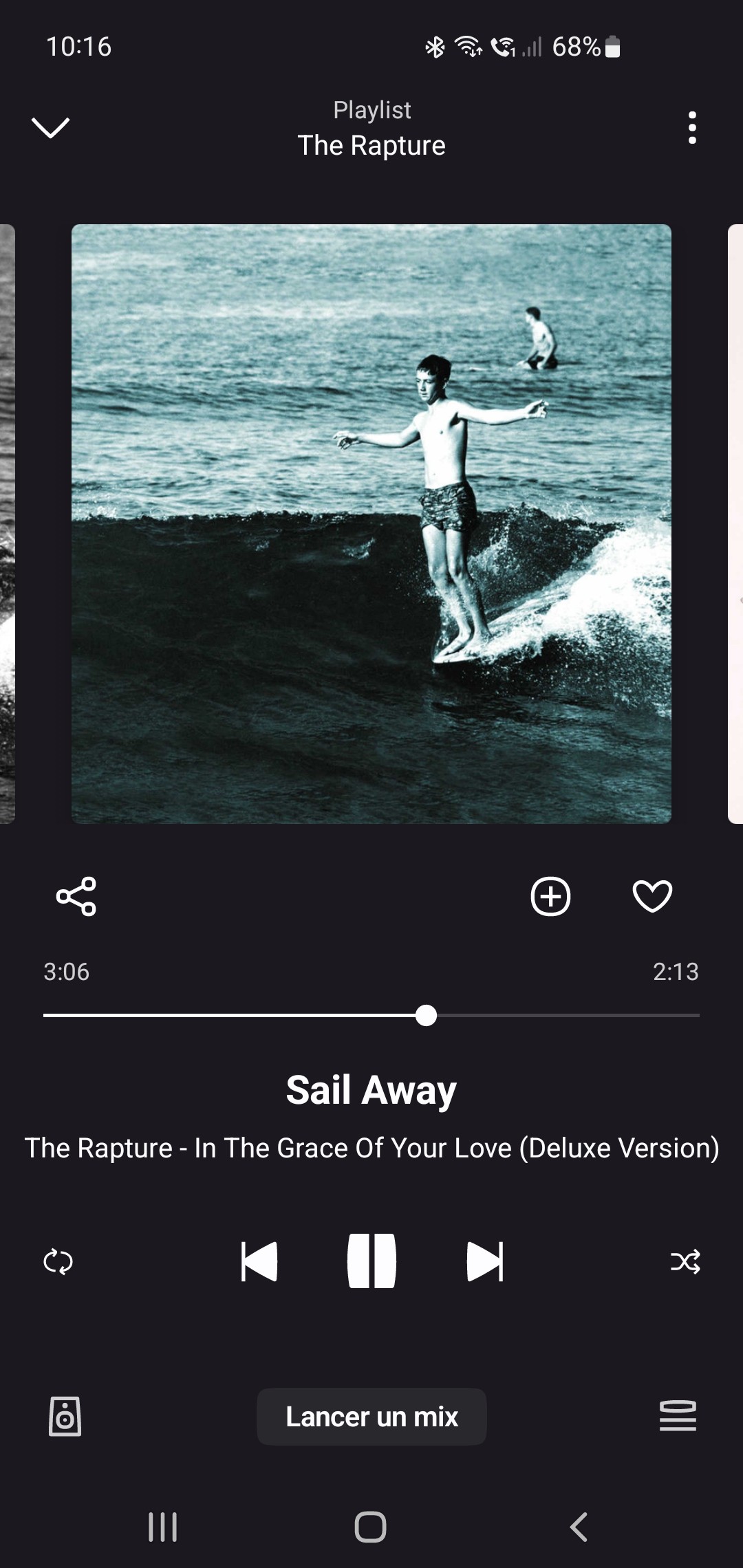Toggle shuffle playback

click(685, 1261)
